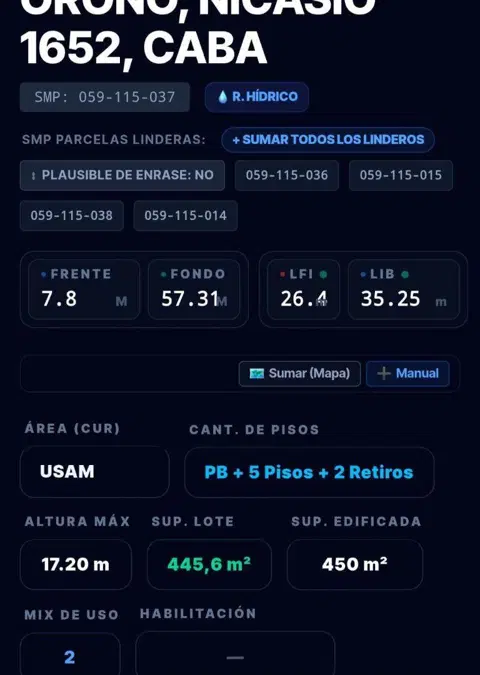Select neighboring parcel 059-115-015
Screen dimensions: 480x675
pos(401,175)
